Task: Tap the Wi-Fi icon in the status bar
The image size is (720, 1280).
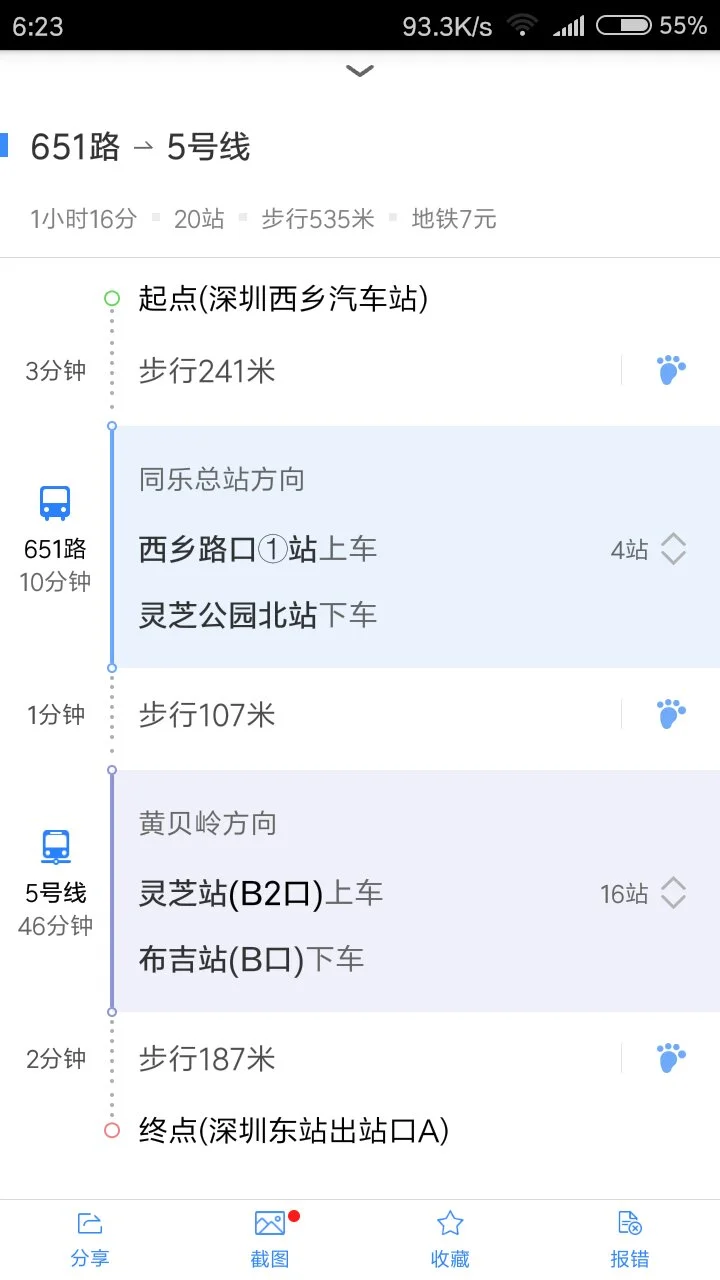Action: (522, 27)
